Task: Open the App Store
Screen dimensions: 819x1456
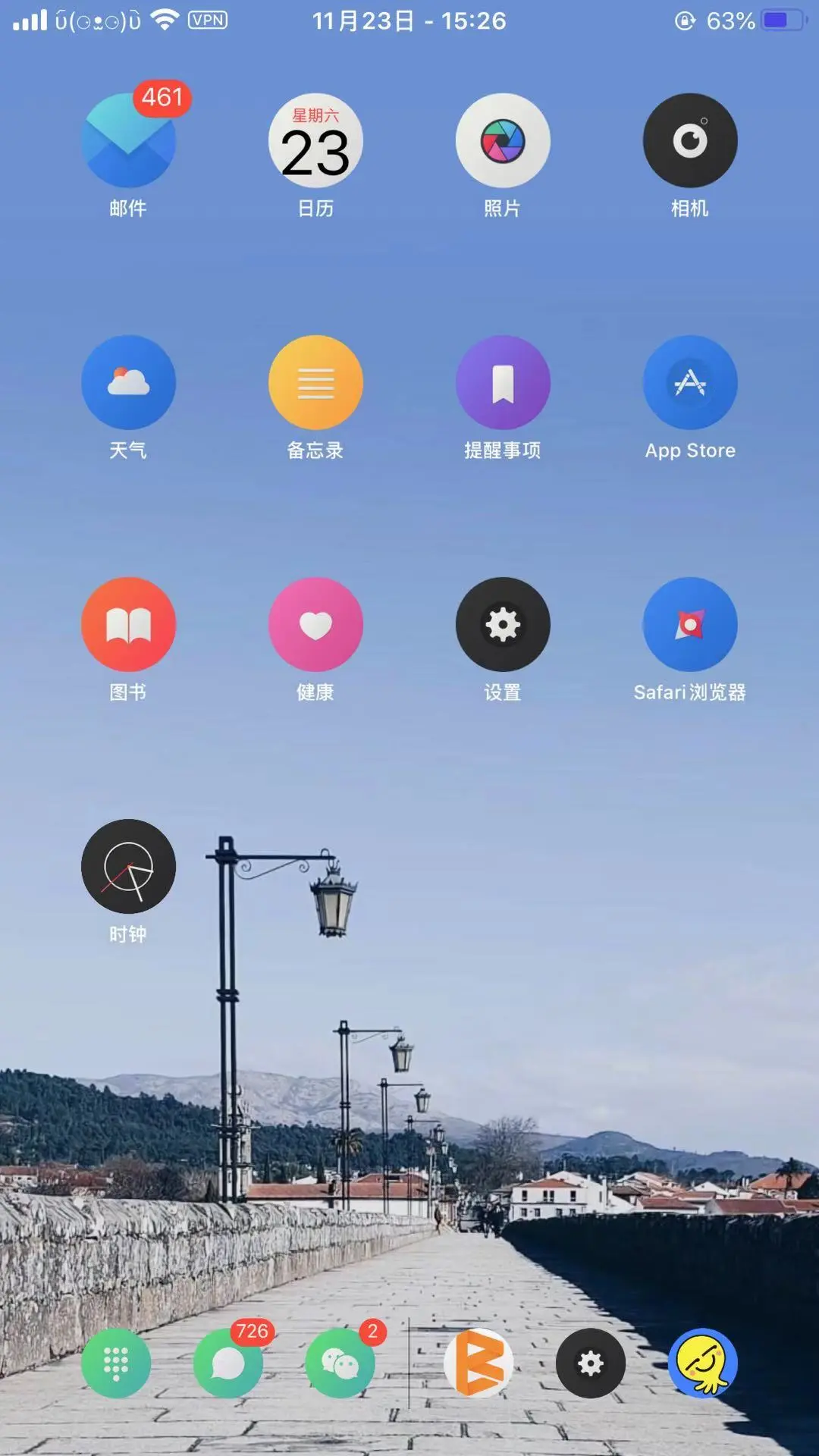Action: 690,383
